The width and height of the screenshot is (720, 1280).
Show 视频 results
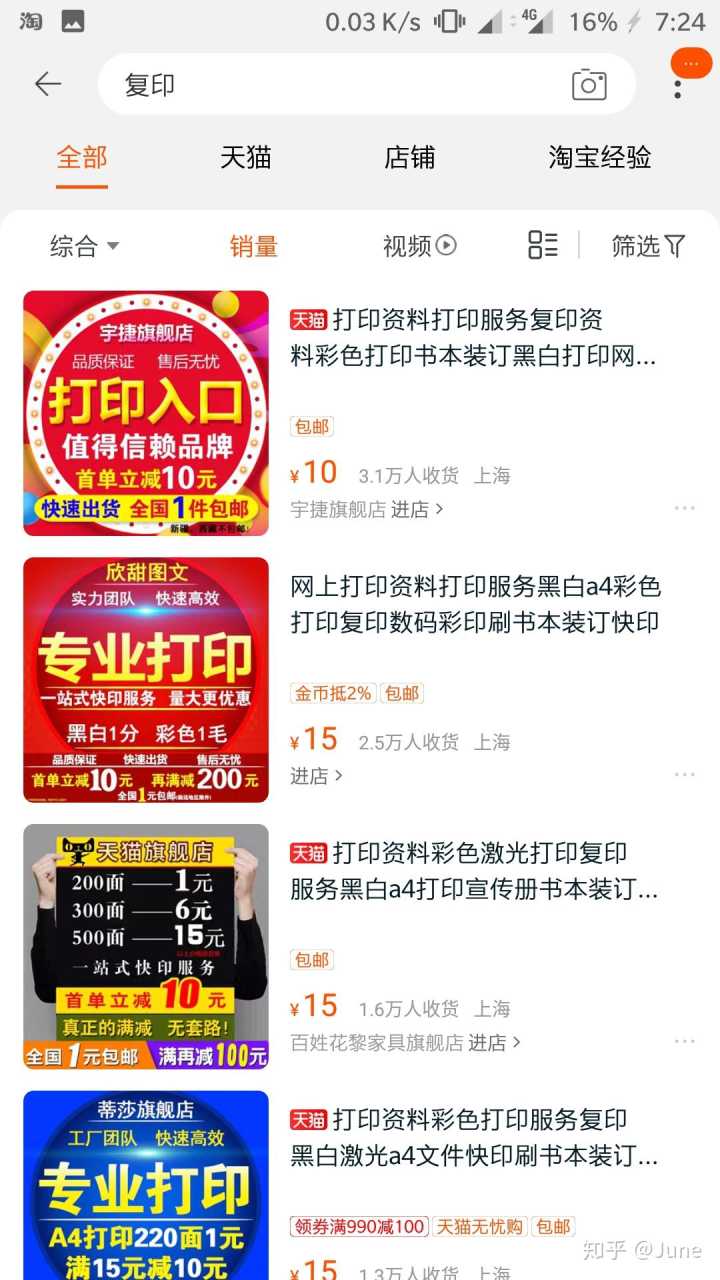(419, 246)
